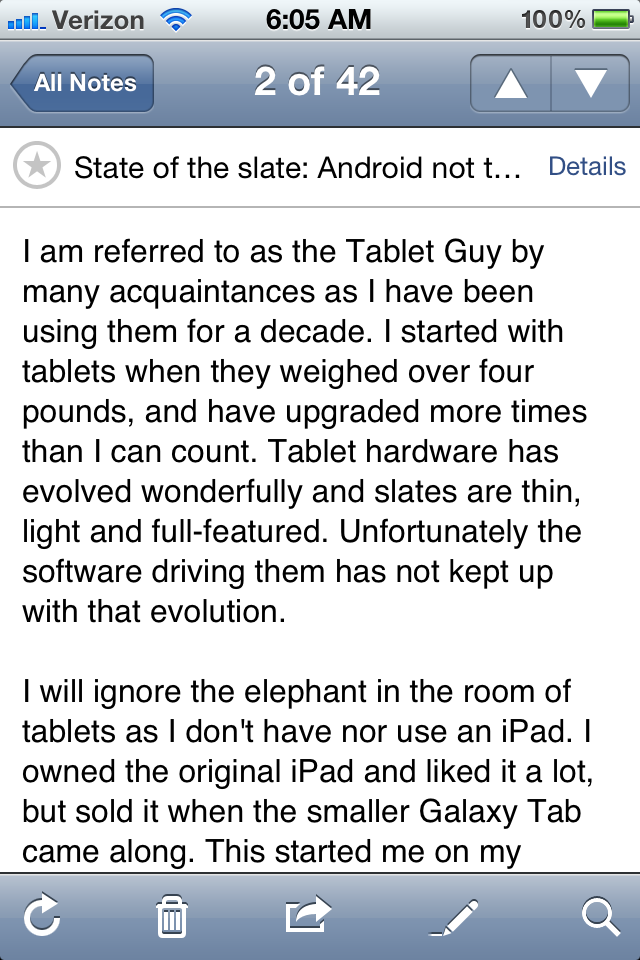This screenshot has height=960, width=640.
Task: Open note Details
Action: [587, 167]
